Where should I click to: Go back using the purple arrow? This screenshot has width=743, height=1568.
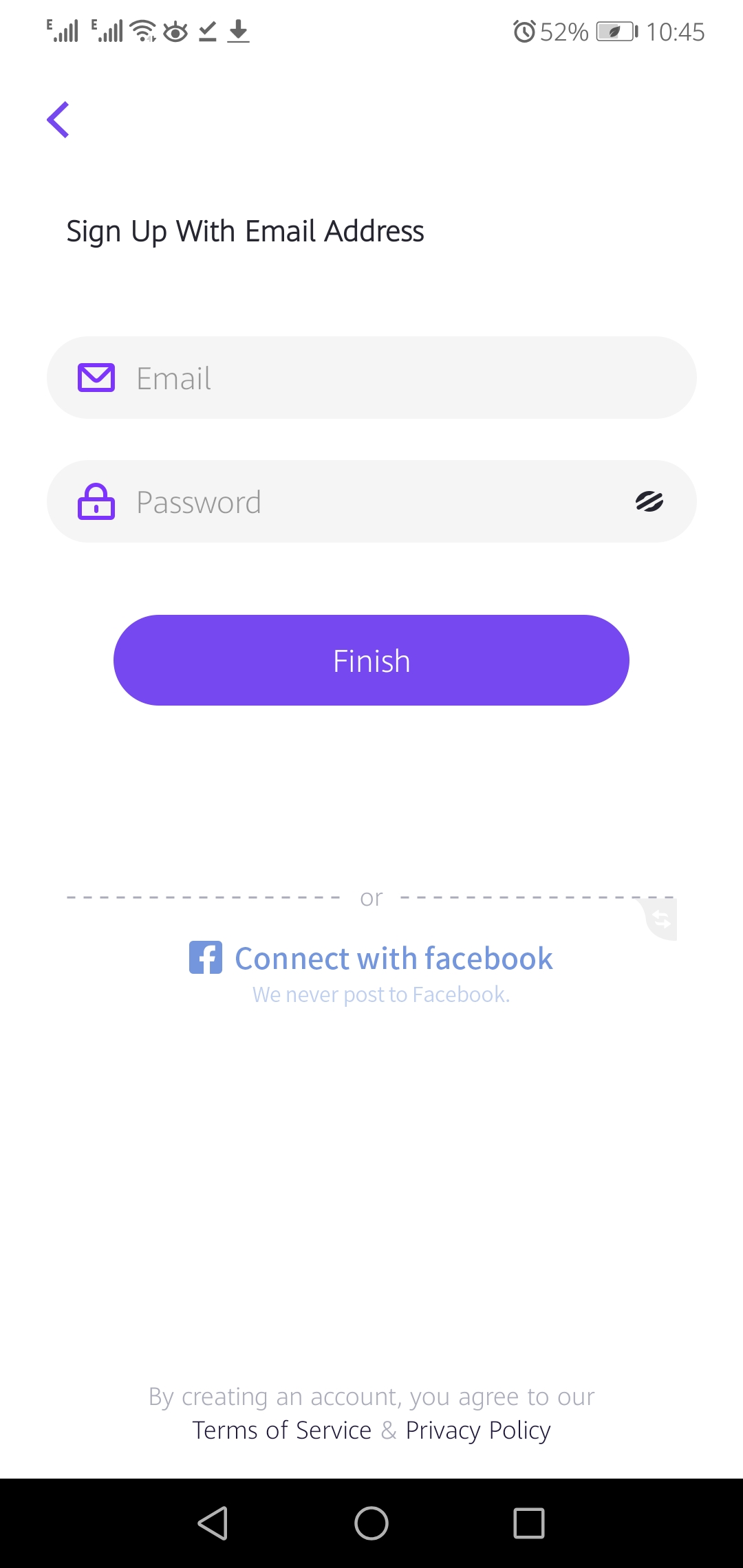pyautogui.click(x=58, y=120)
